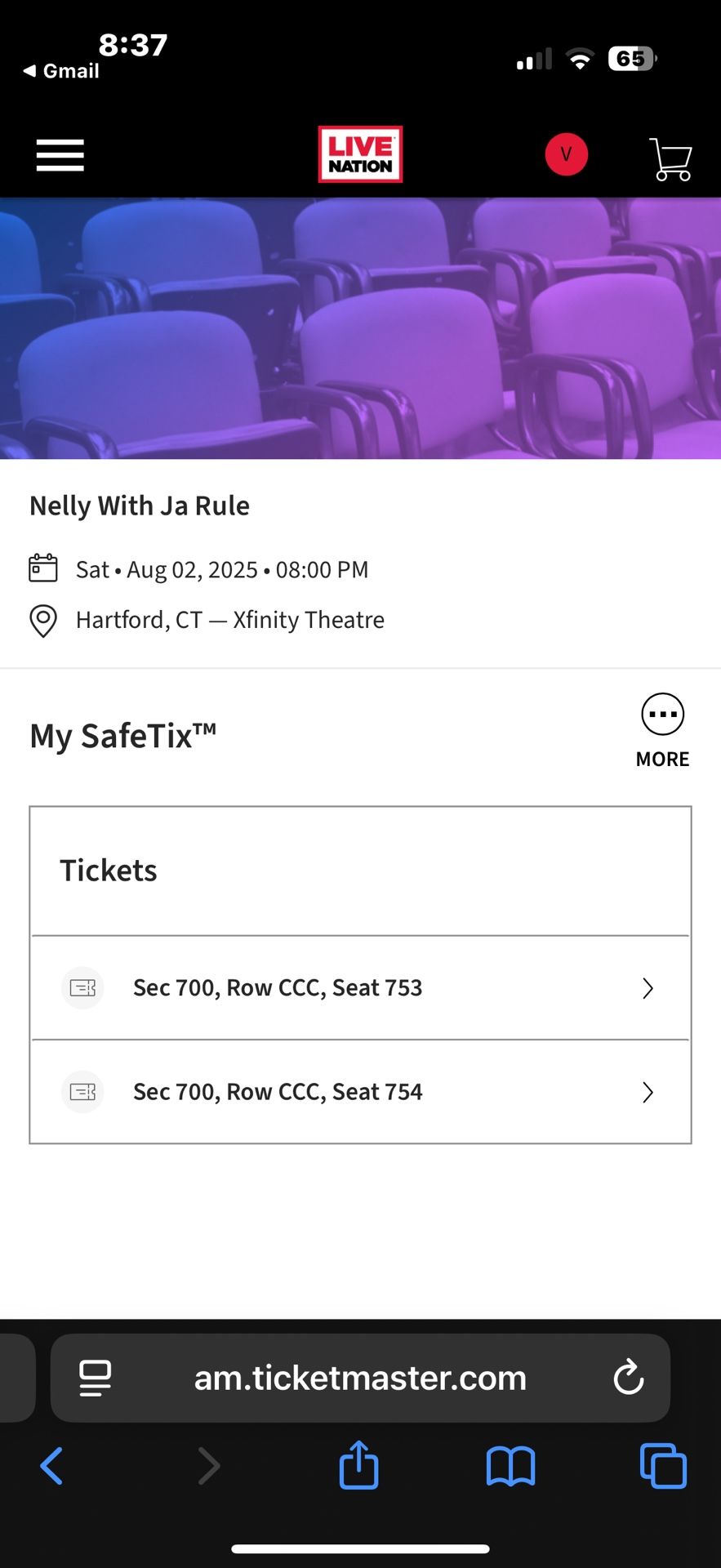Tap the Live Nation logo

coord(360,154)
